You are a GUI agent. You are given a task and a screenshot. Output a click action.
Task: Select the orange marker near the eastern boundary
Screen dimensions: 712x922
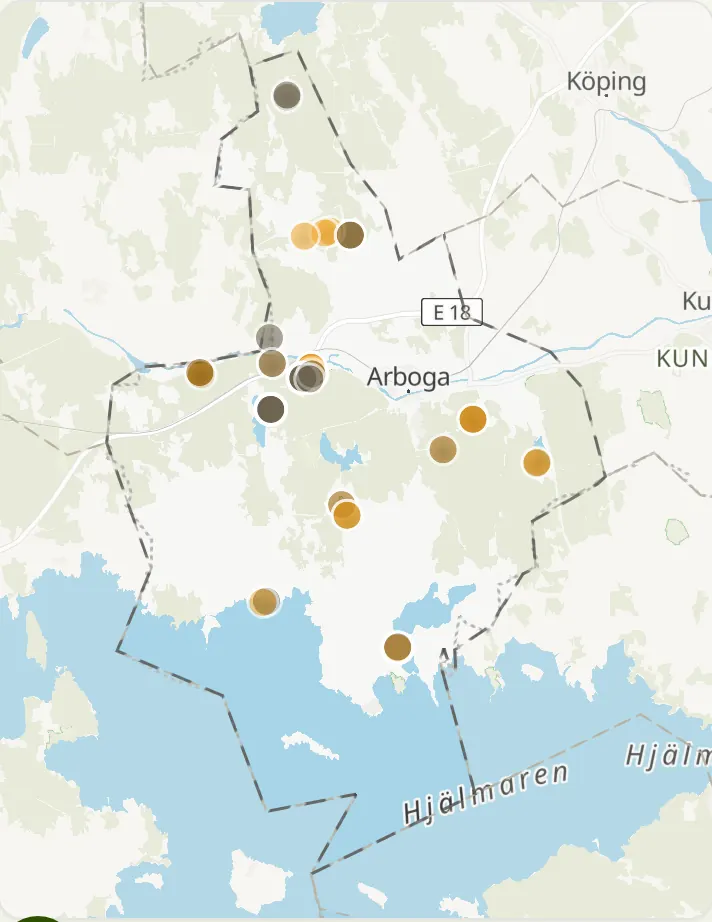536,462
